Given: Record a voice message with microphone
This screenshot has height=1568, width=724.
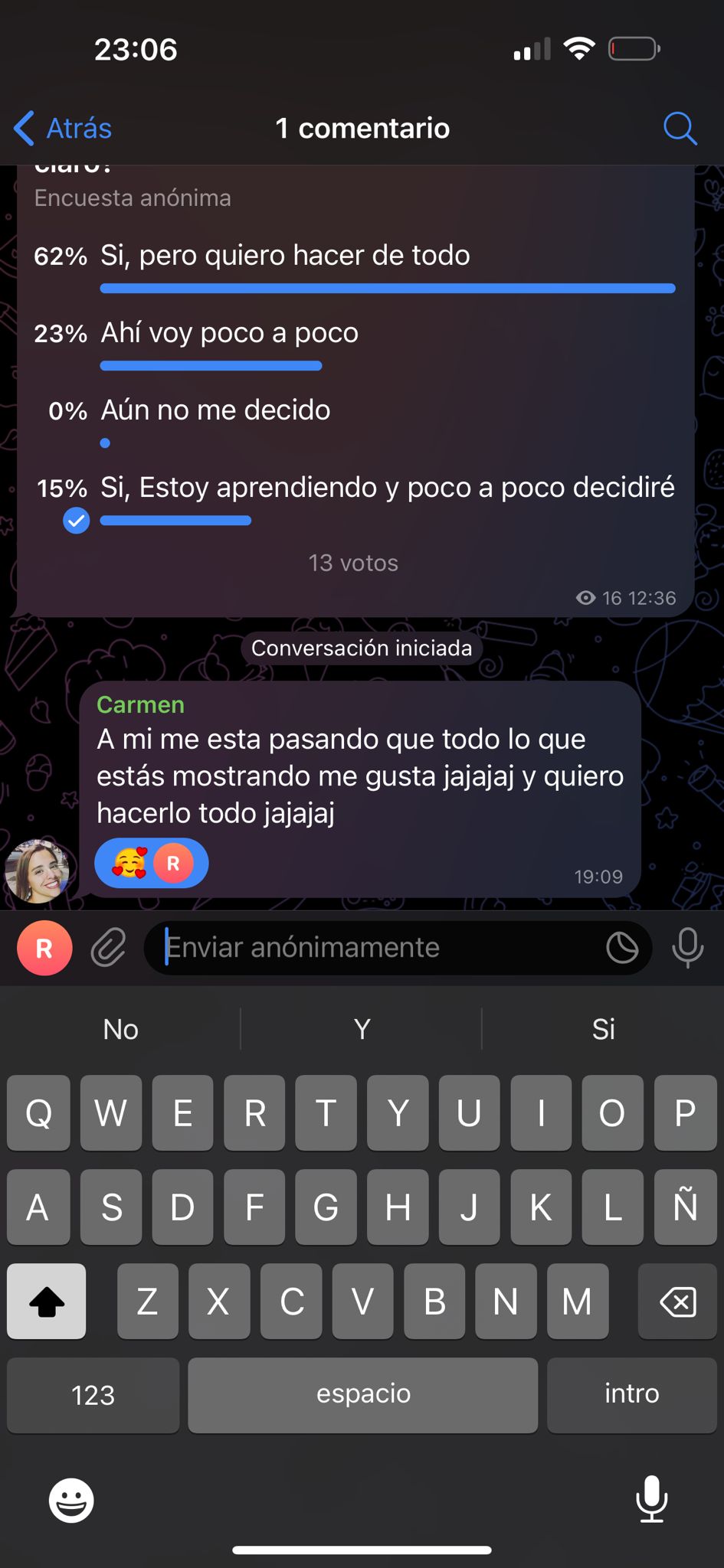Looking at the screenshot, I should click(687, 948).
